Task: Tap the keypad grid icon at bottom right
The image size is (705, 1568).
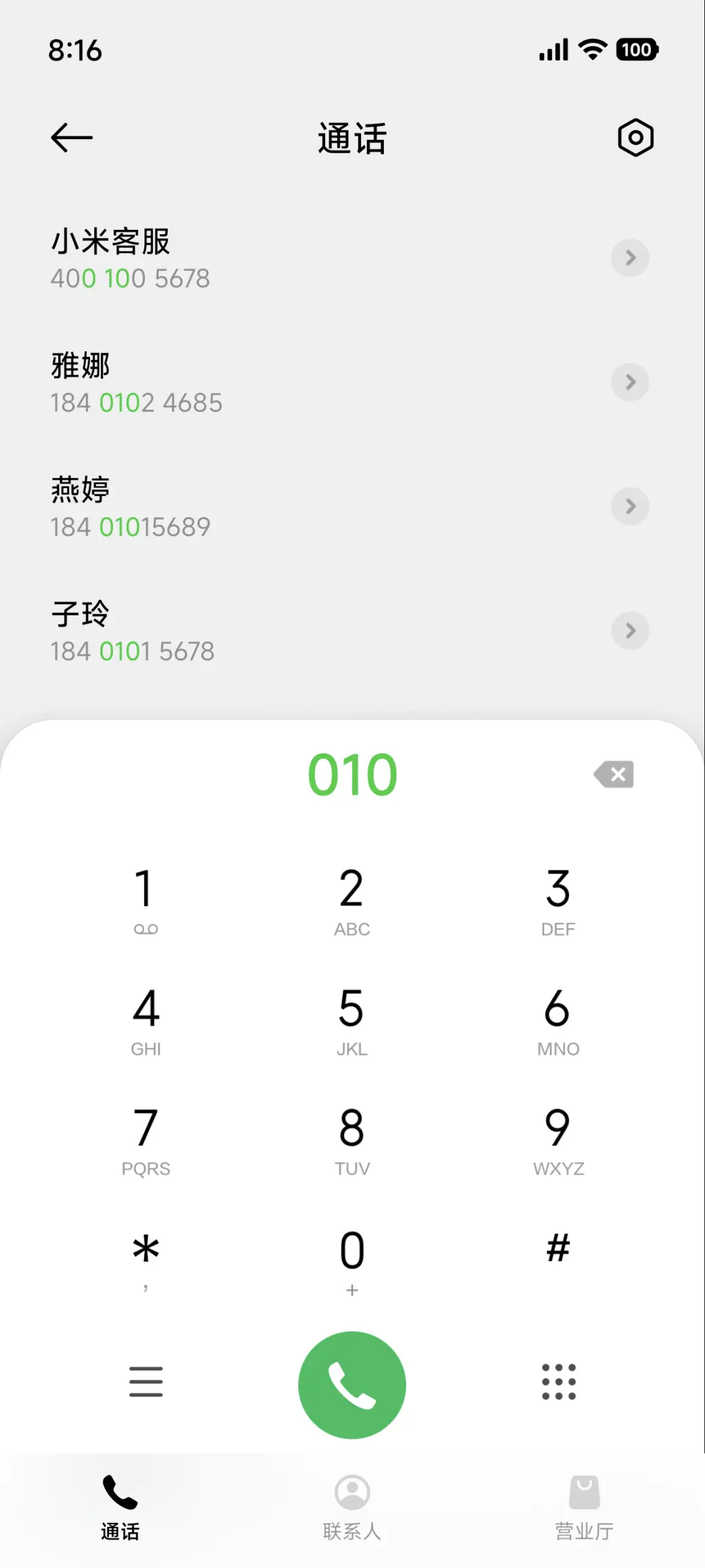Action: click(x=558, y=1382)
